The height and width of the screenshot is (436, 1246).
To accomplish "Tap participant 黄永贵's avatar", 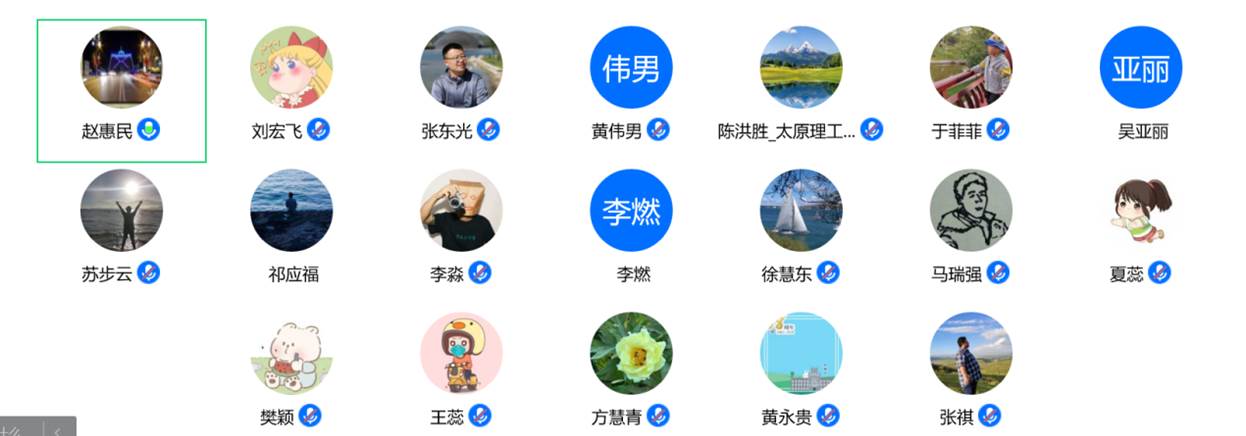I will click(x=801, y=354).
